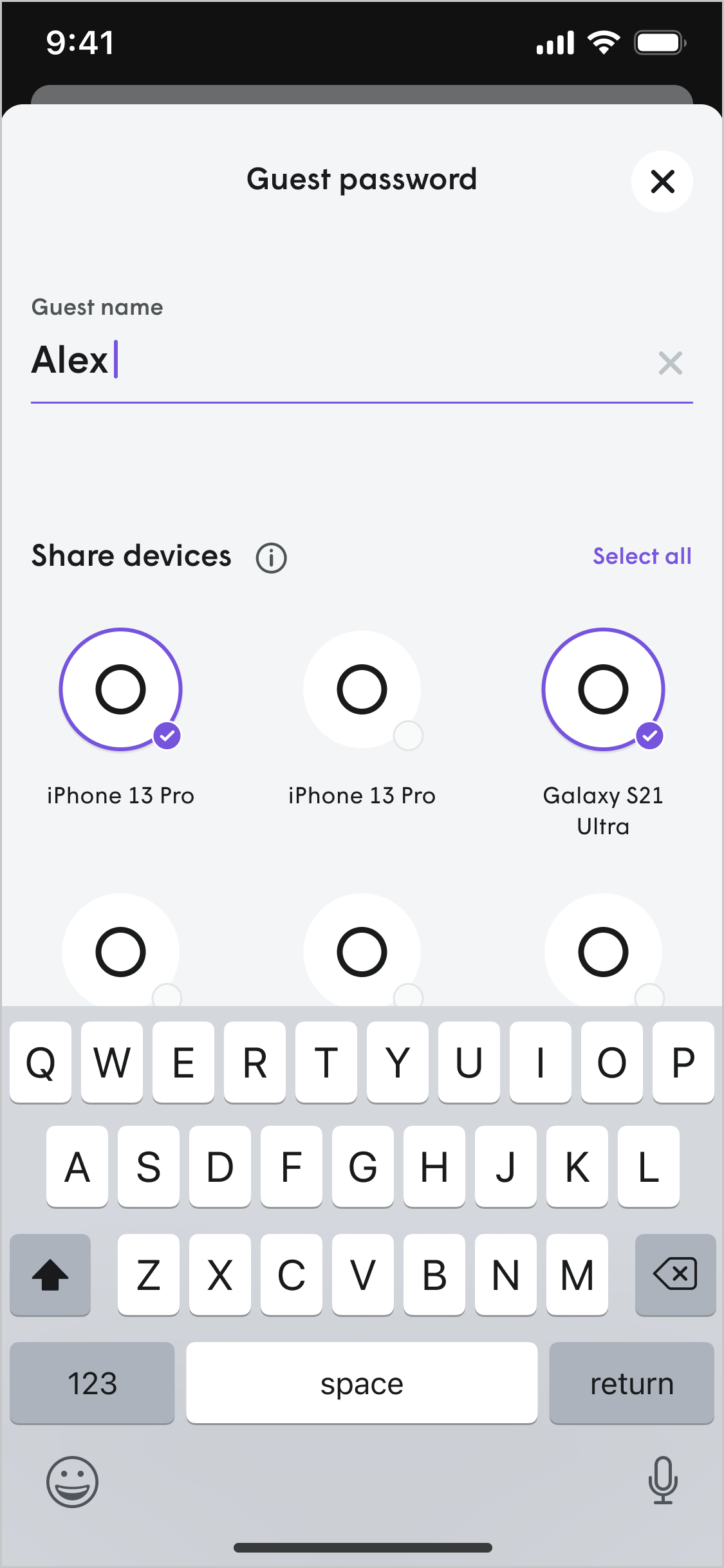
Task: Close the Guest password sheet
Action: coord(662,182)
